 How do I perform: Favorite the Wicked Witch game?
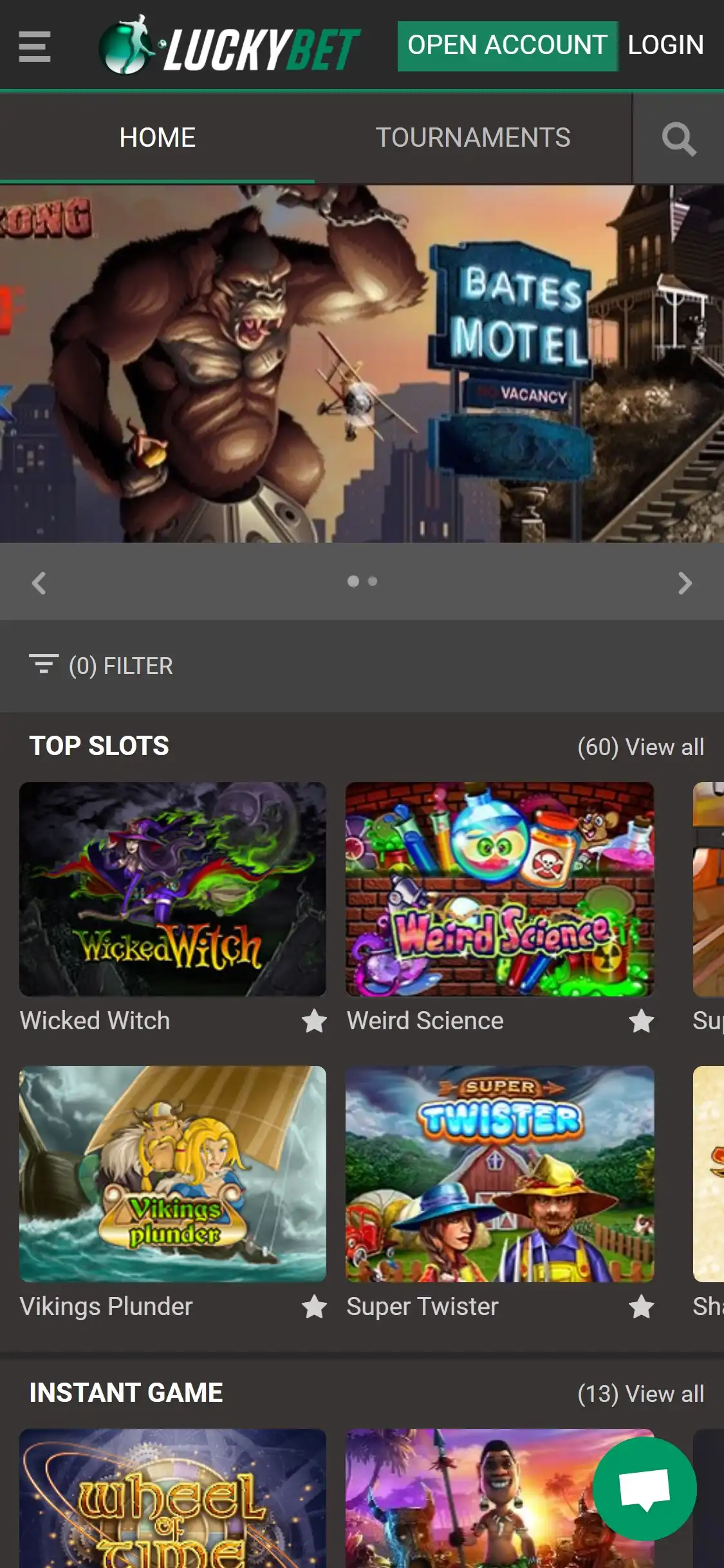tap(314, 1021)
